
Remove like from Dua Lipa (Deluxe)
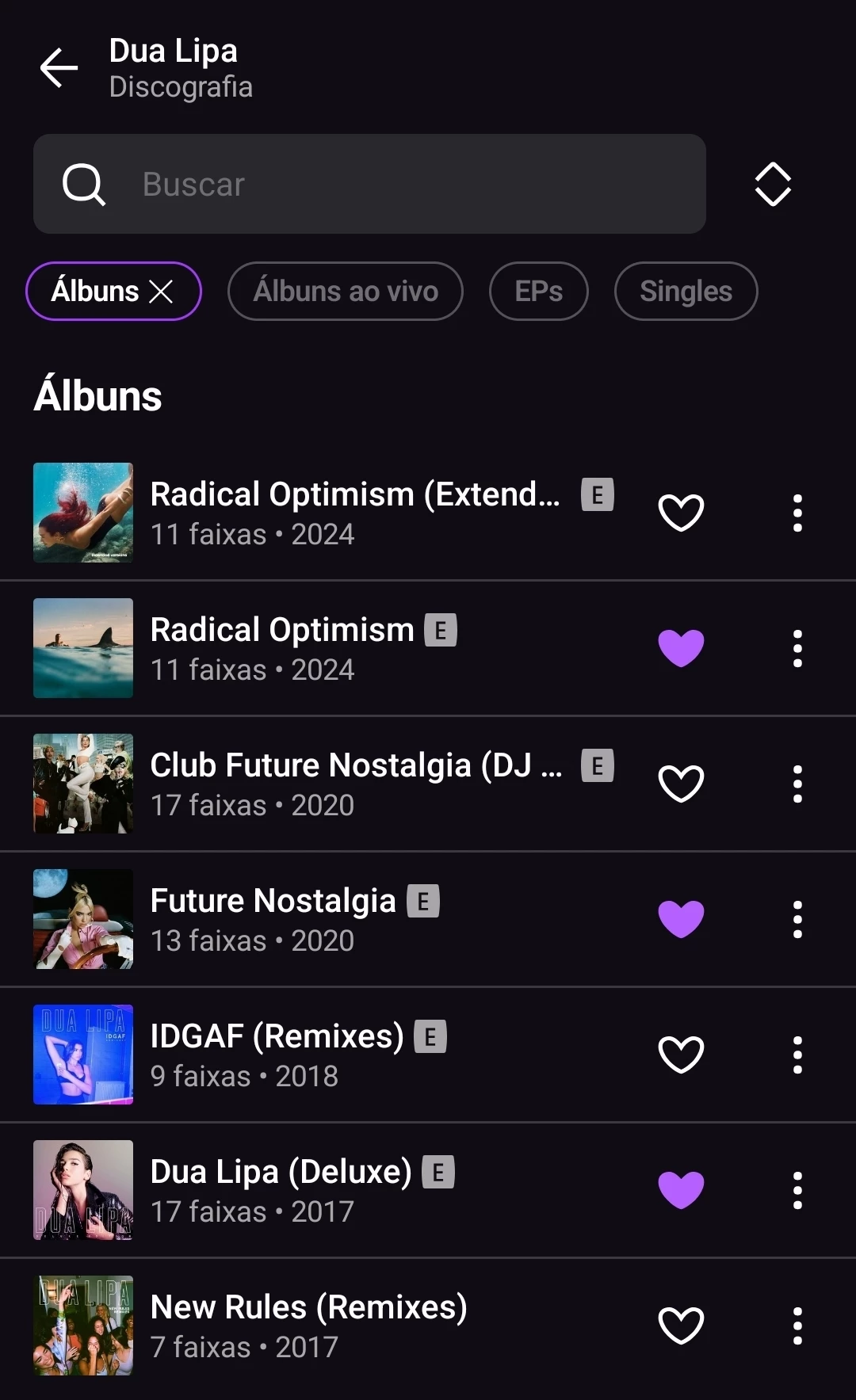[681, 1190]
